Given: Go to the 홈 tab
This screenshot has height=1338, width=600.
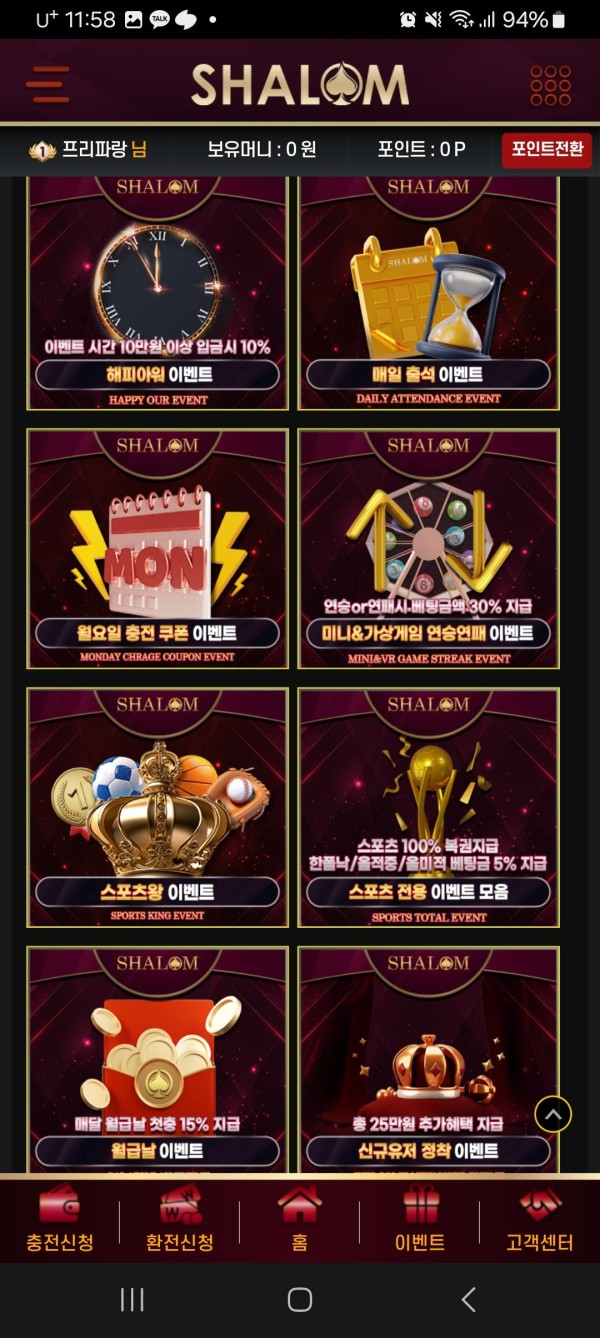Looking at the screenshot, I should point(300,1220).
